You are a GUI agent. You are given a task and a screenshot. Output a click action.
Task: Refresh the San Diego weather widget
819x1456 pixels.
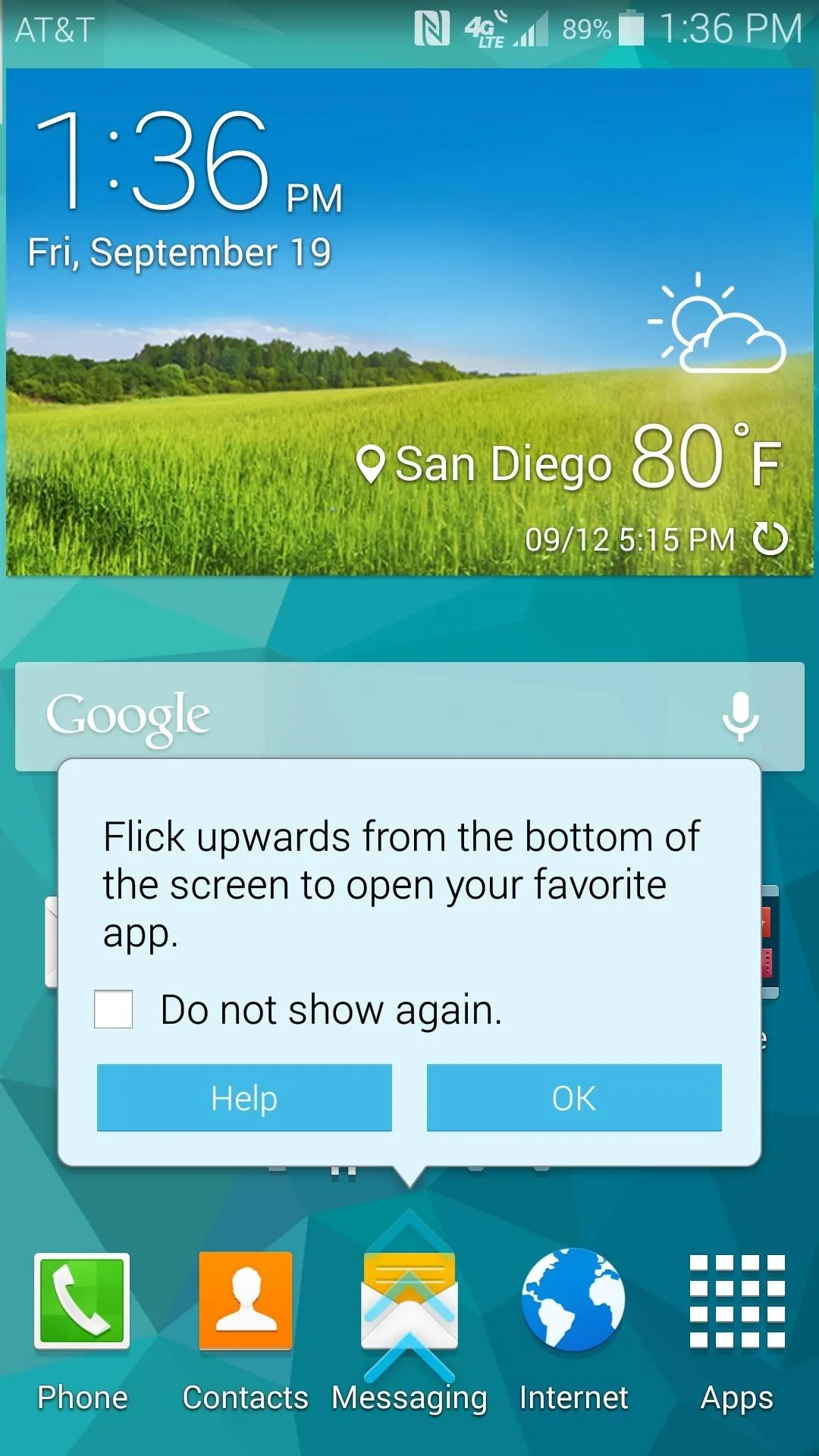(x=770, y=539)
